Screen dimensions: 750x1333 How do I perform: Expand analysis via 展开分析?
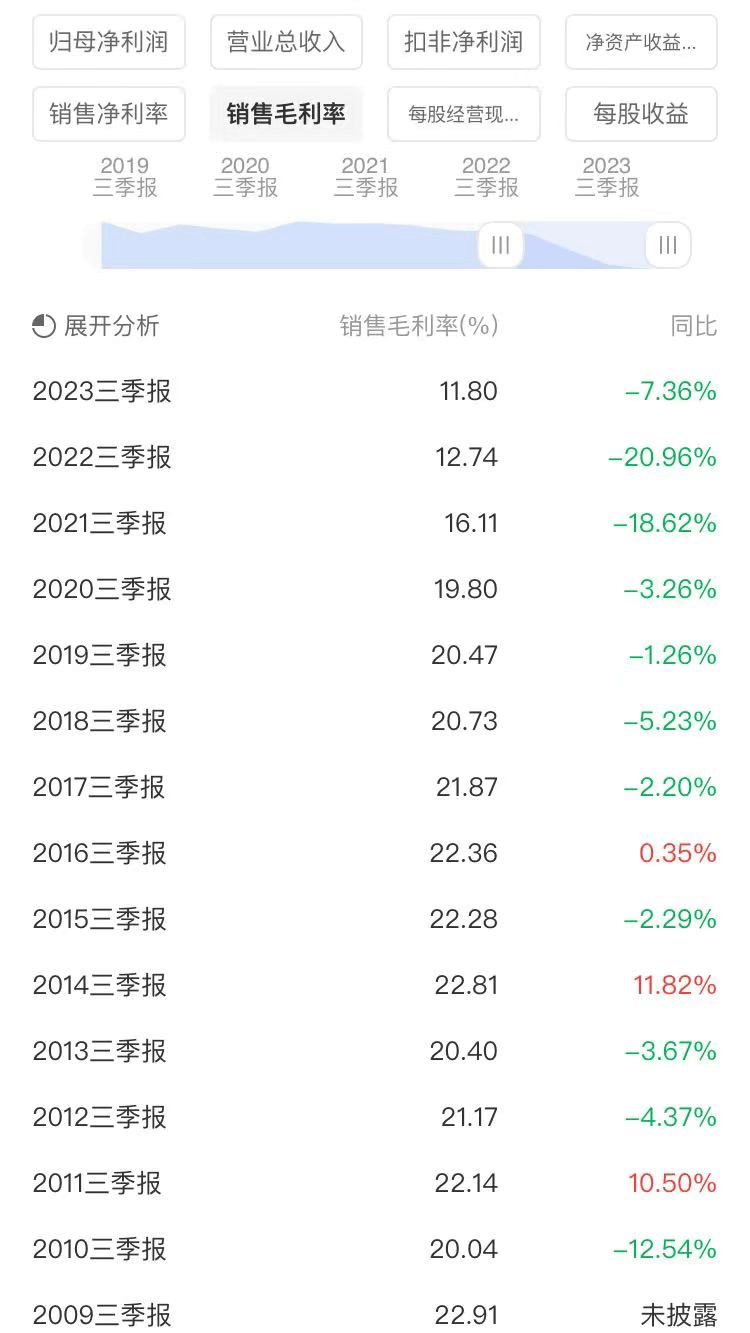click(x=96, y=326)
